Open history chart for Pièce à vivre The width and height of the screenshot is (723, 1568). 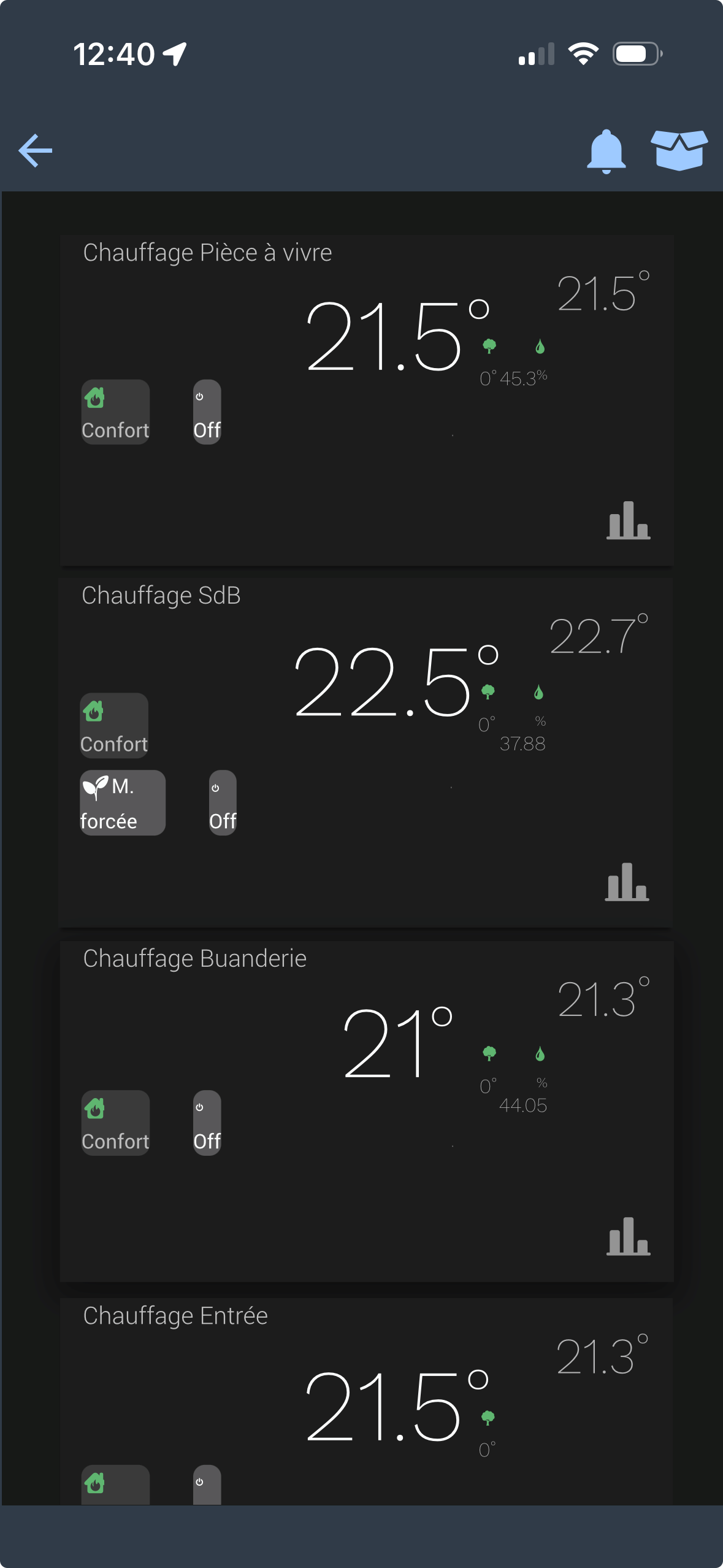[x=628, y=521]
